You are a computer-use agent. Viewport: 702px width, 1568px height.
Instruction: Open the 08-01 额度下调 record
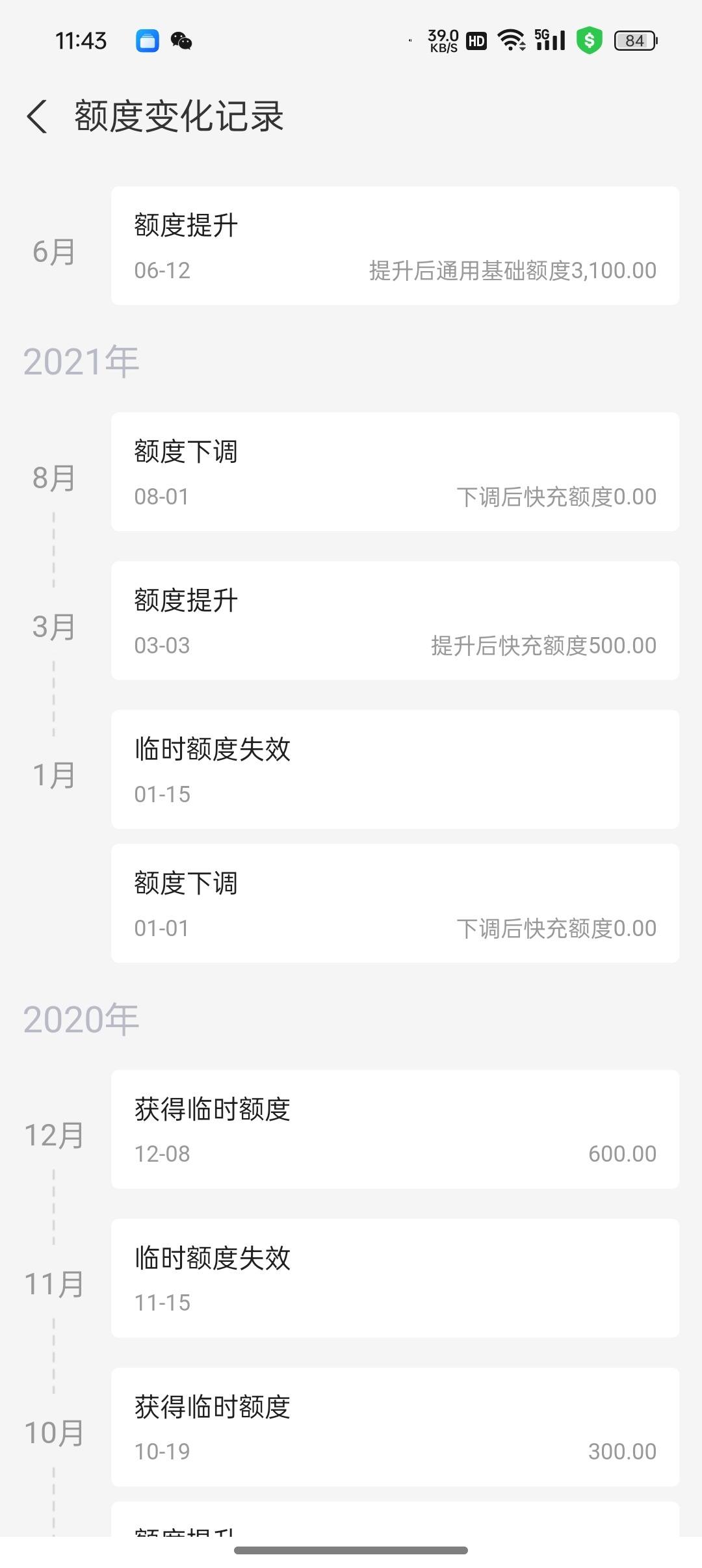[x=395, y=472]
